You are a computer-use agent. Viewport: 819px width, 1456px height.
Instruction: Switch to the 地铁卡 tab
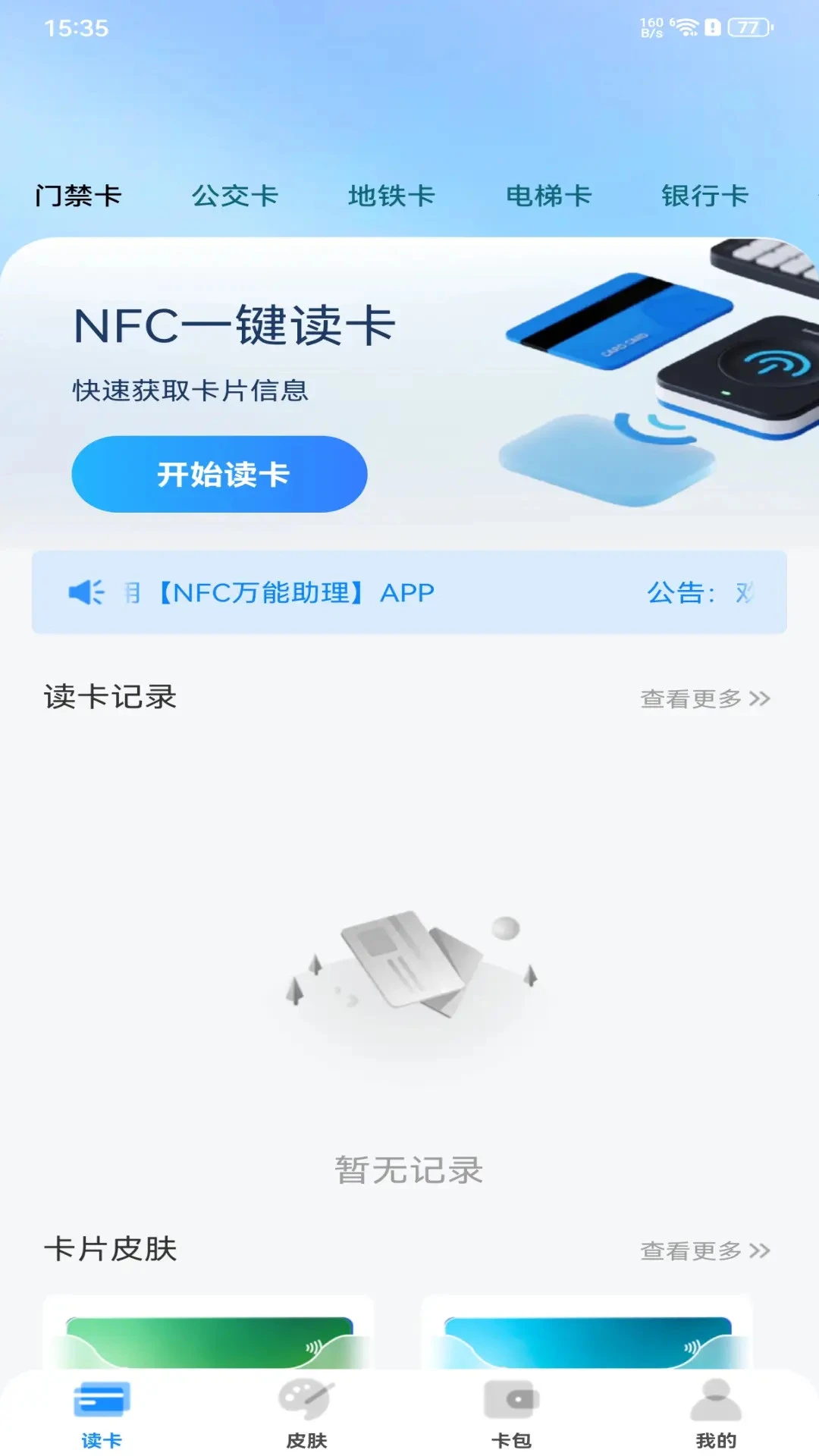coord(391,196)
